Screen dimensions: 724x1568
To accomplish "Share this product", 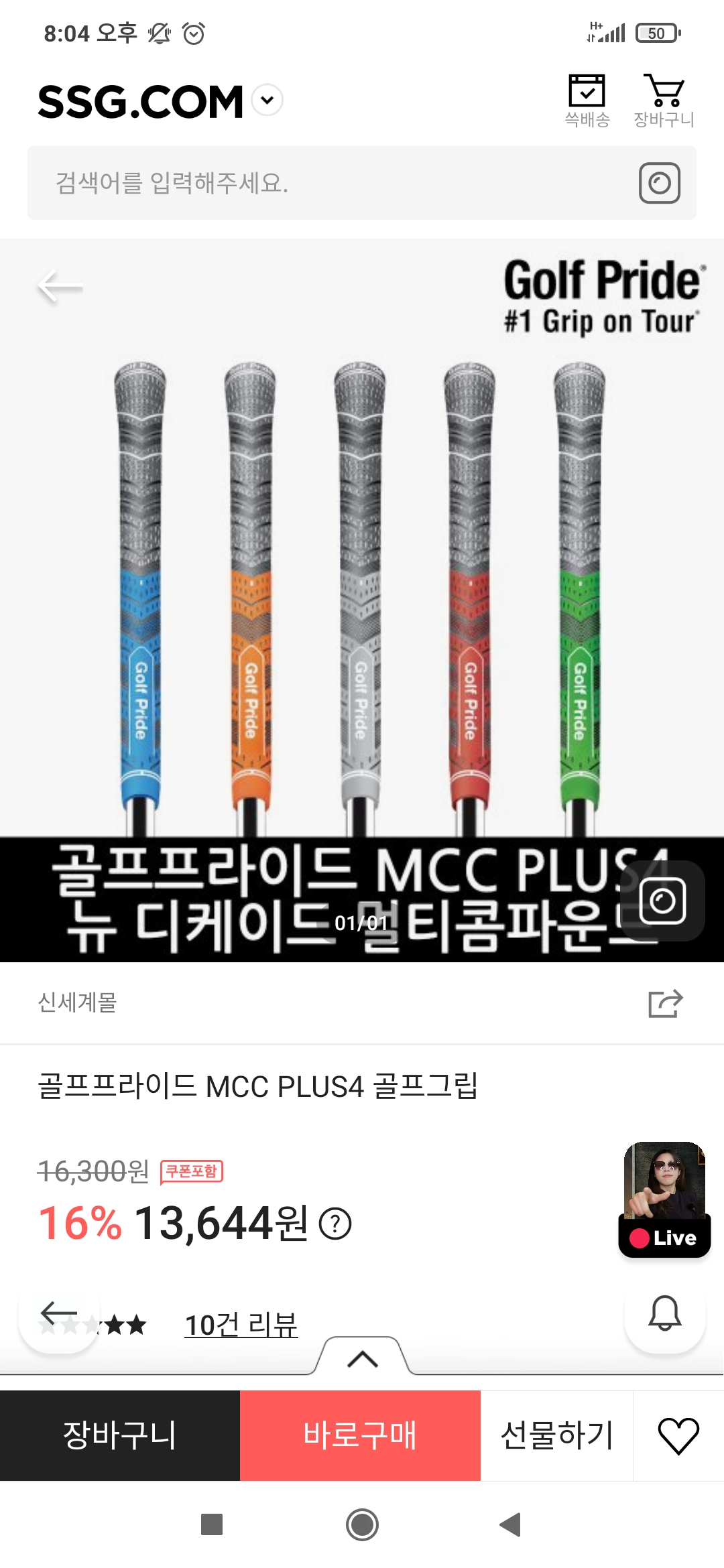I will coord(665,1003).
